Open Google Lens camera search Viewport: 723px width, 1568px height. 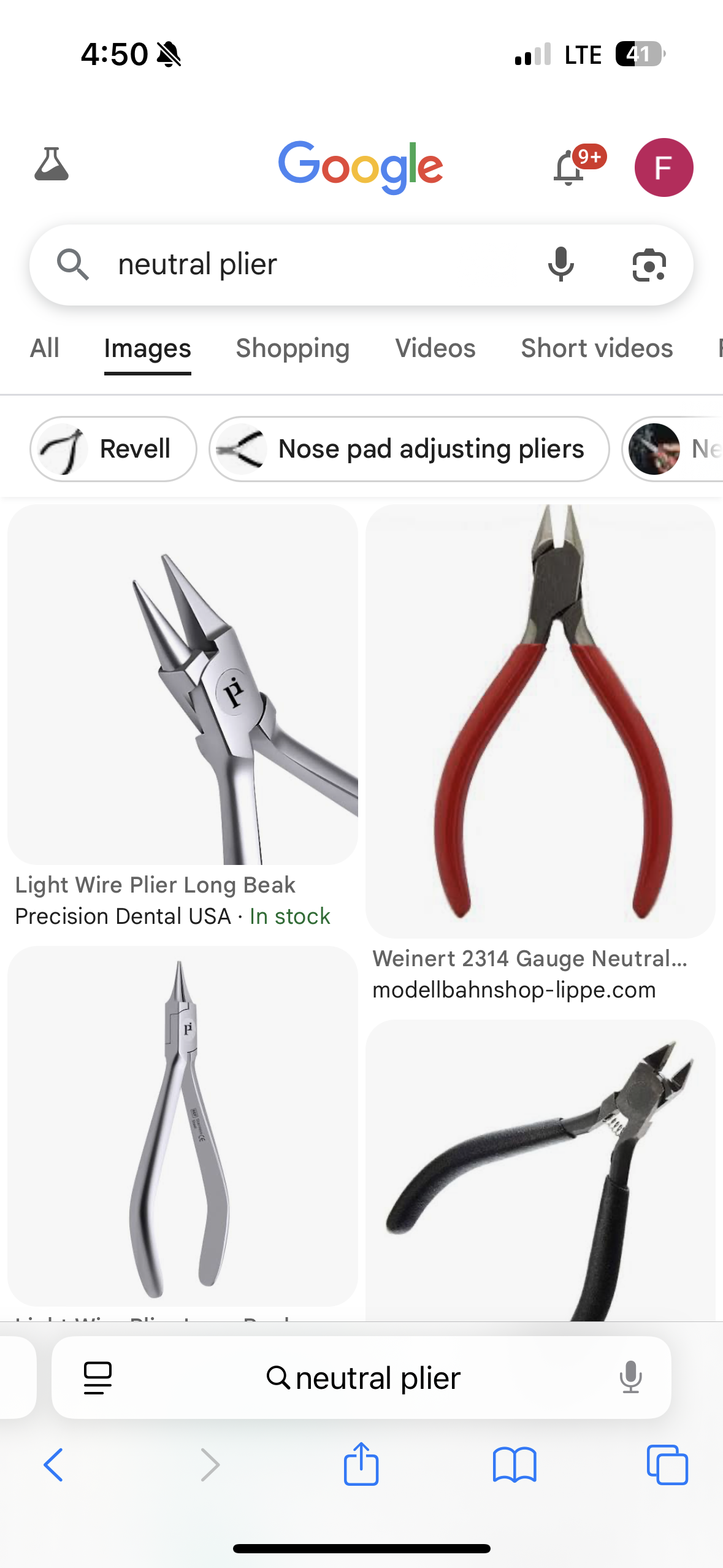(649, 265)
